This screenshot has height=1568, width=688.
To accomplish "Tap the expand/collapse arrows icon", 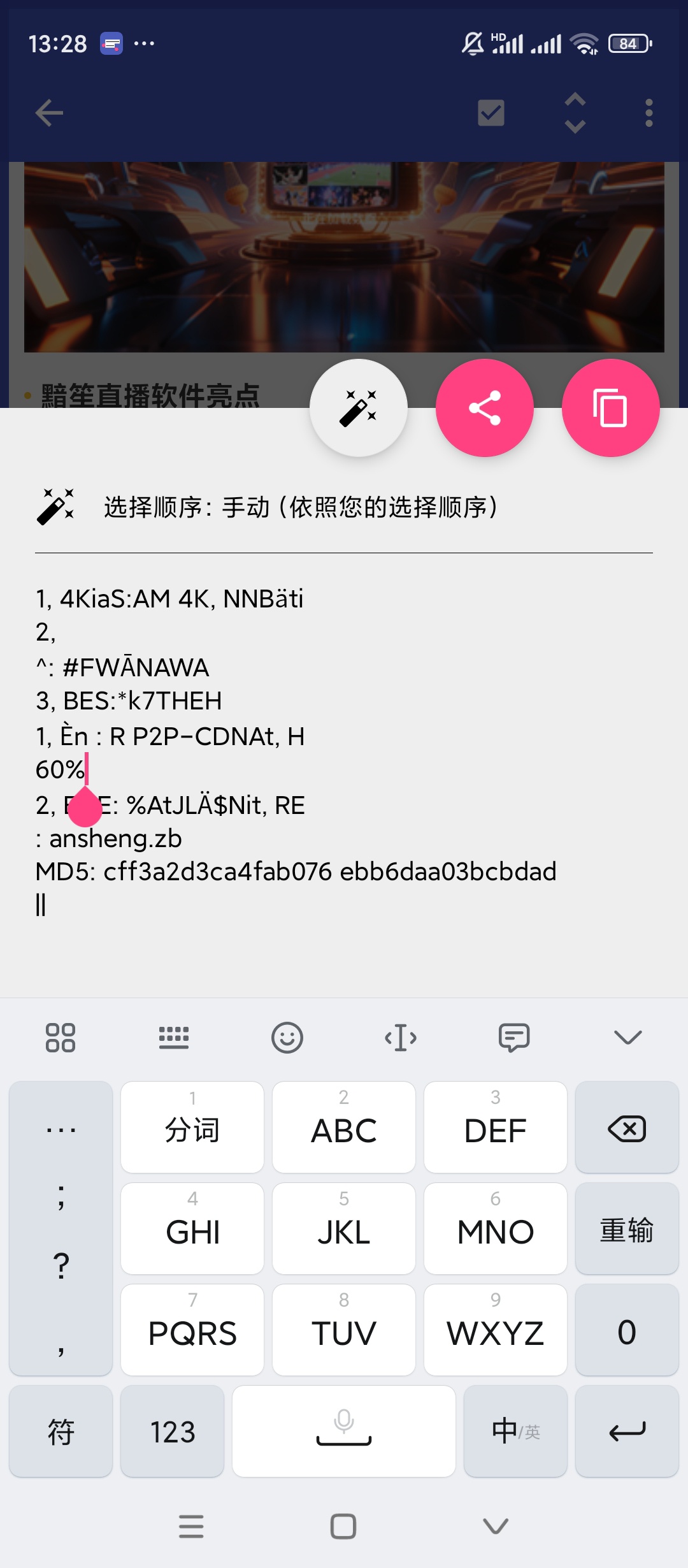I will [575, 113].
